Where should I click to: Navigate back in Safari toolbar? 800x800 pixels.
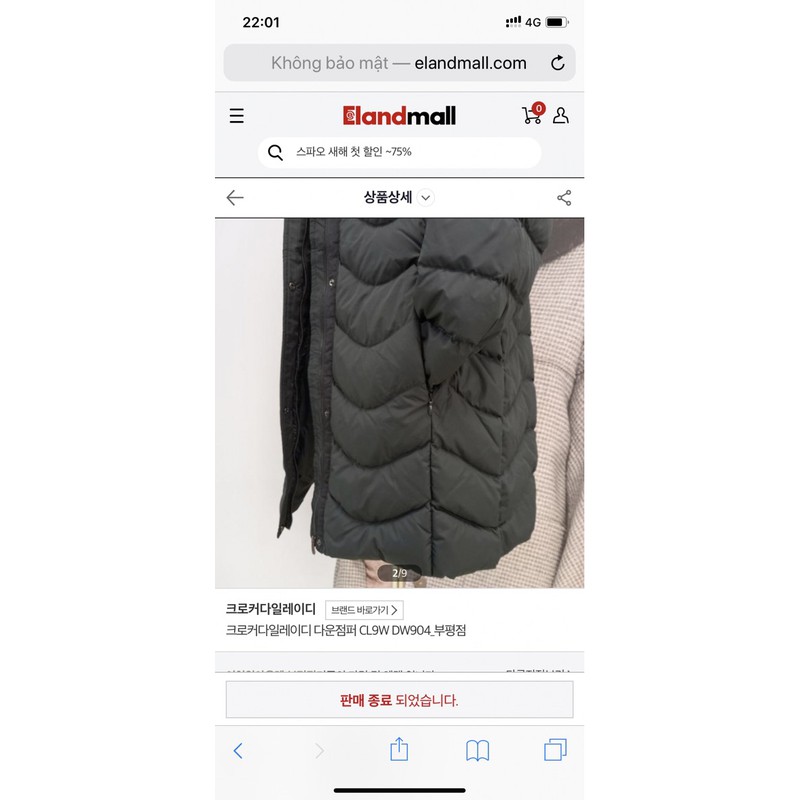click(x=238, y=750)
